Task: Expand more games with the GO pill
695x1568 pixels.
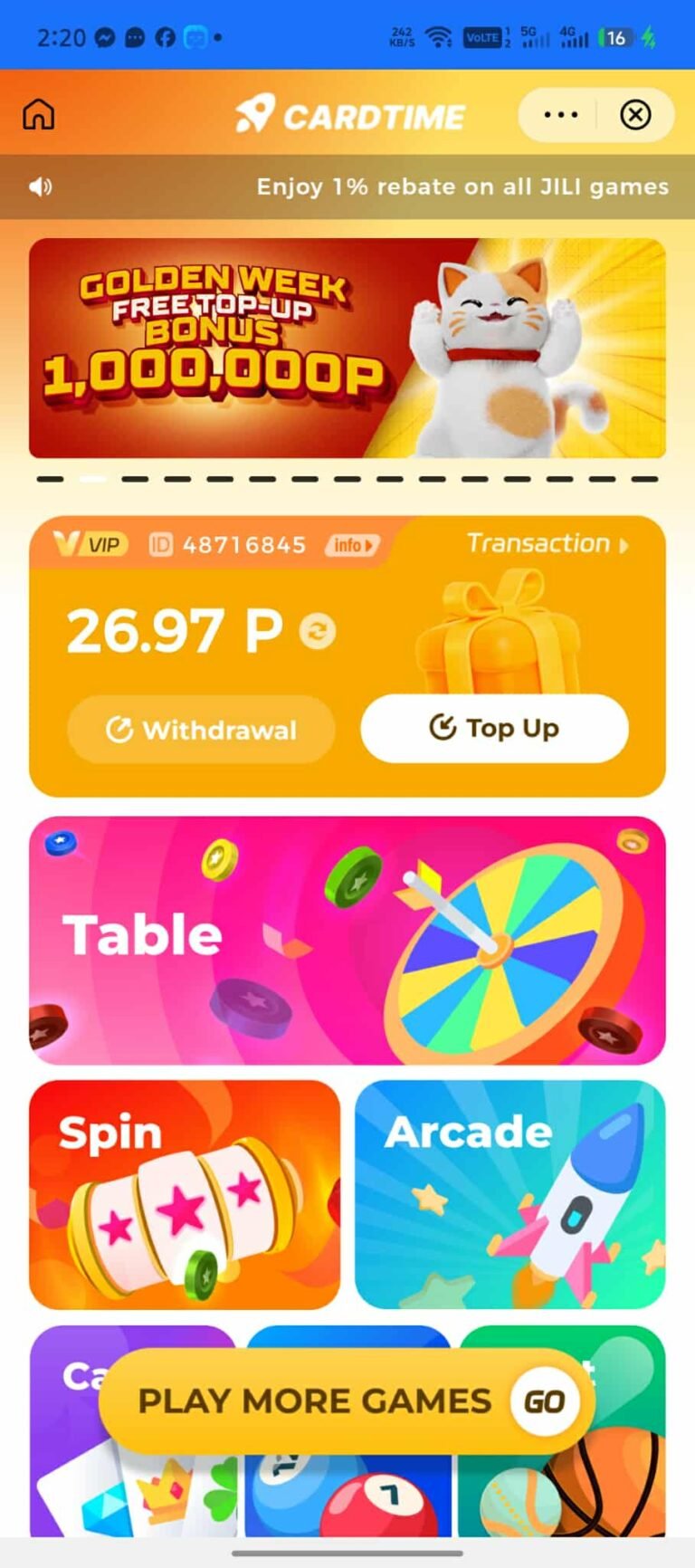Action: [544, 1401]
